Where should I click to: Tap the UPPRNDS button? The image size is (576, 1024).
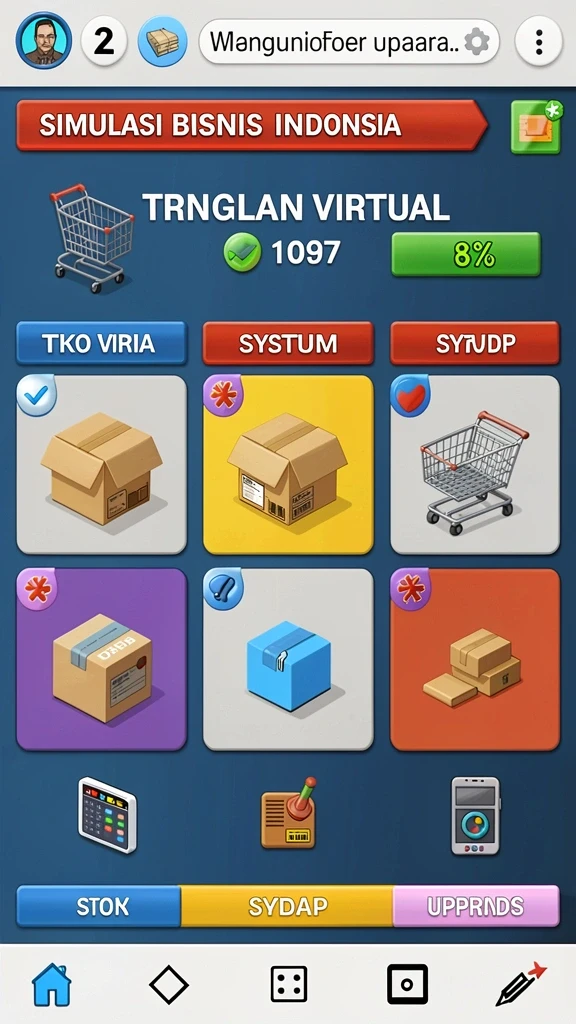(x=476, y=906)
